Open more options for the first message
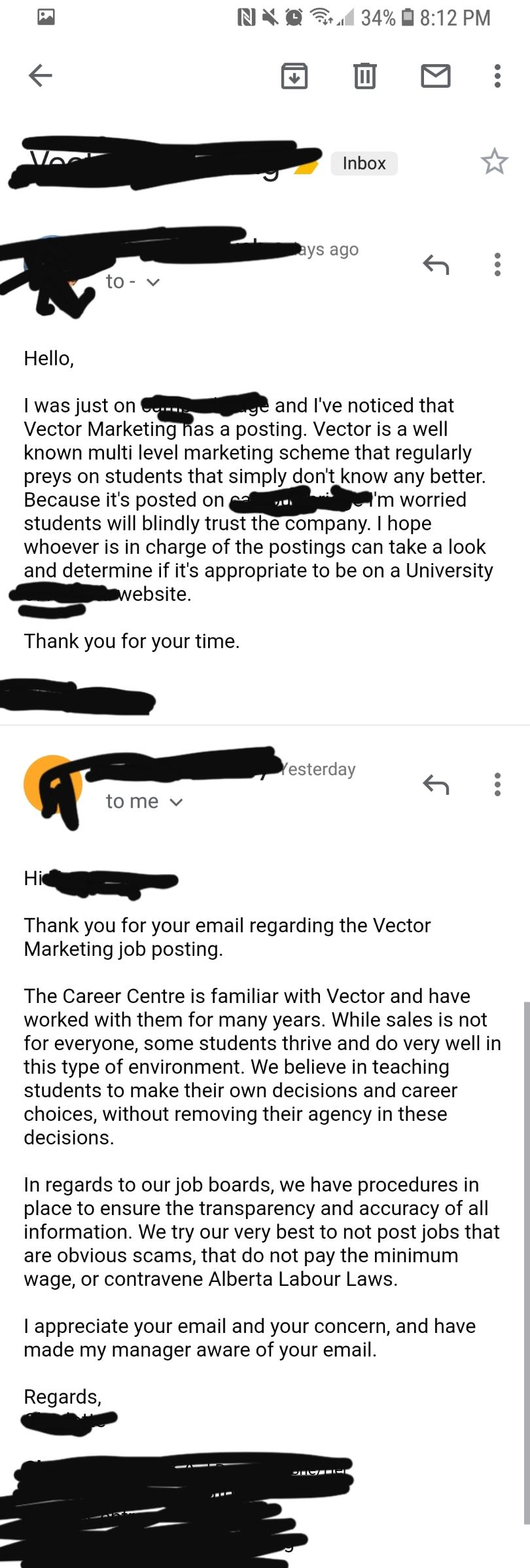This screenshot has height=1568, width=530. click(x=497, y=264)
